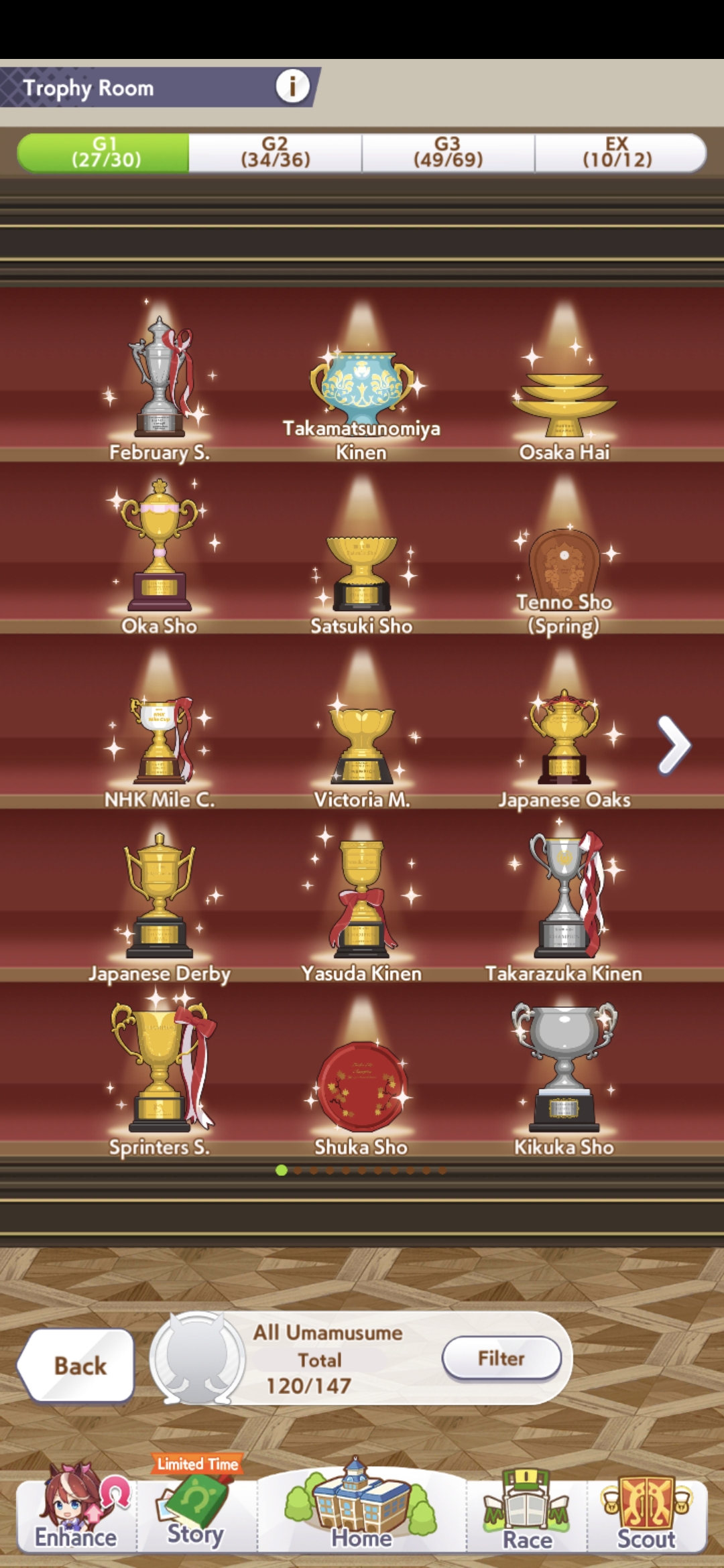View the Takarazuka Kinen trophy
The width and height of the screenshot is (724, 1568).
click(564, 898)
